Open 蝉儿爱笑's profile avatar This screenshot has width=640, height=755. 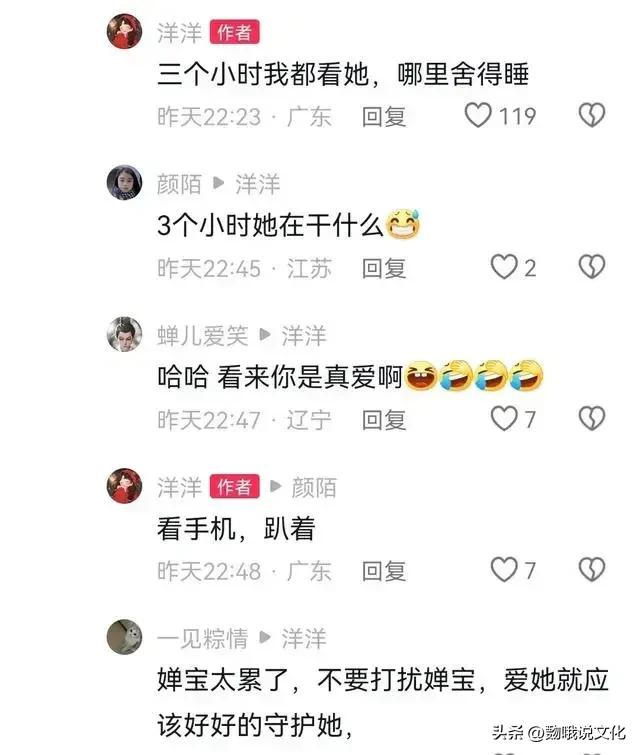[x=125, y=335]
